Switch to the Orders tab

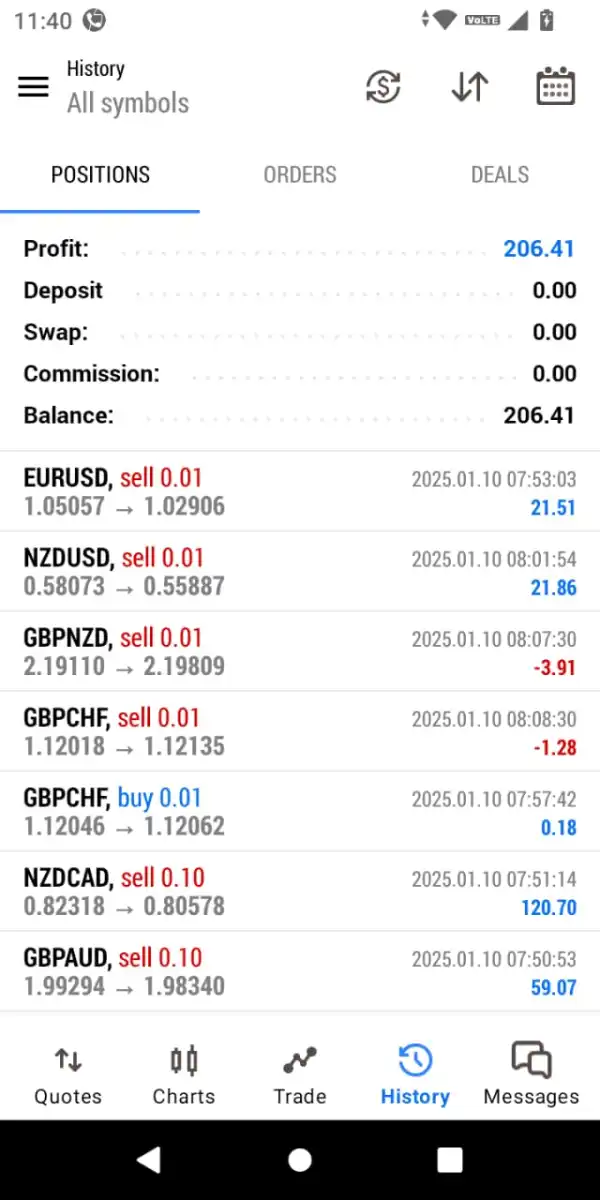point(300,175)
